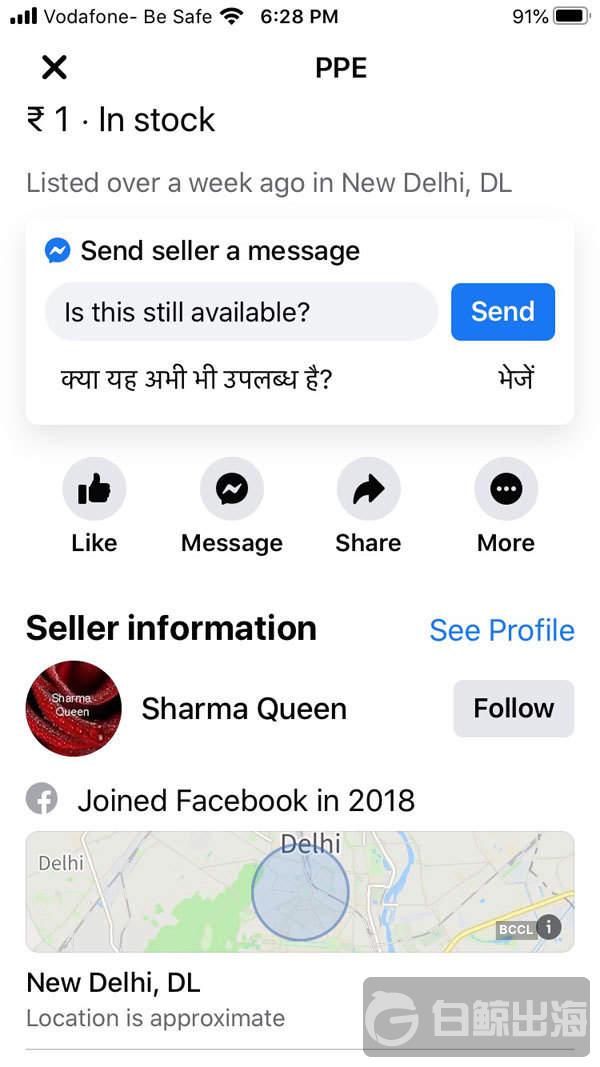Open the New Delhi location map
600x1067 pixels.
tap(299, 890)
